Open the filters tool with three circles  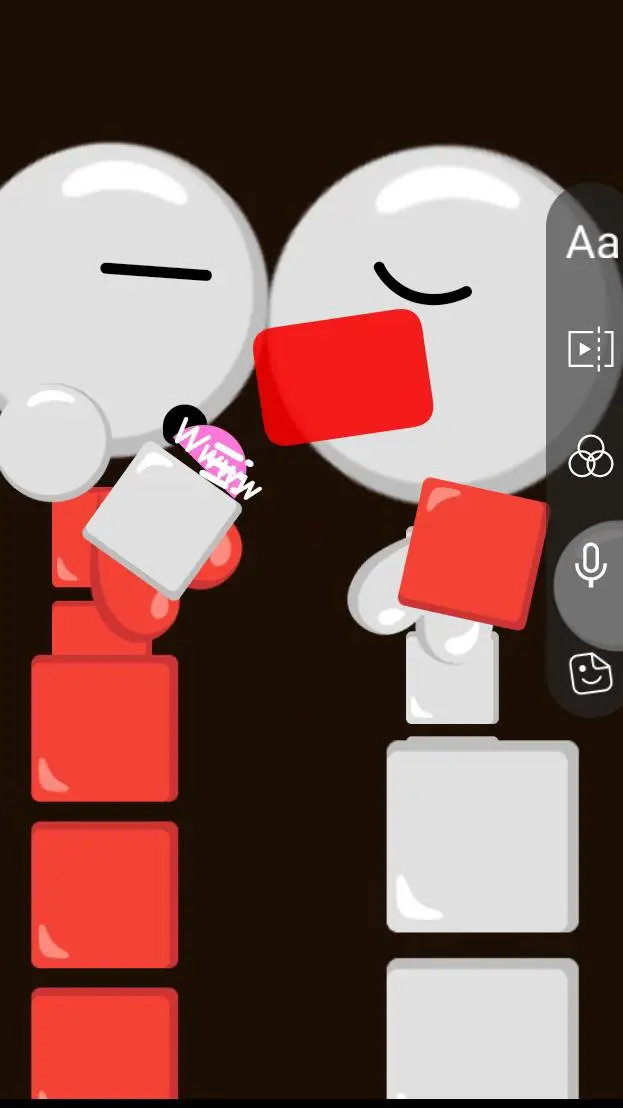tap(590, 457)
